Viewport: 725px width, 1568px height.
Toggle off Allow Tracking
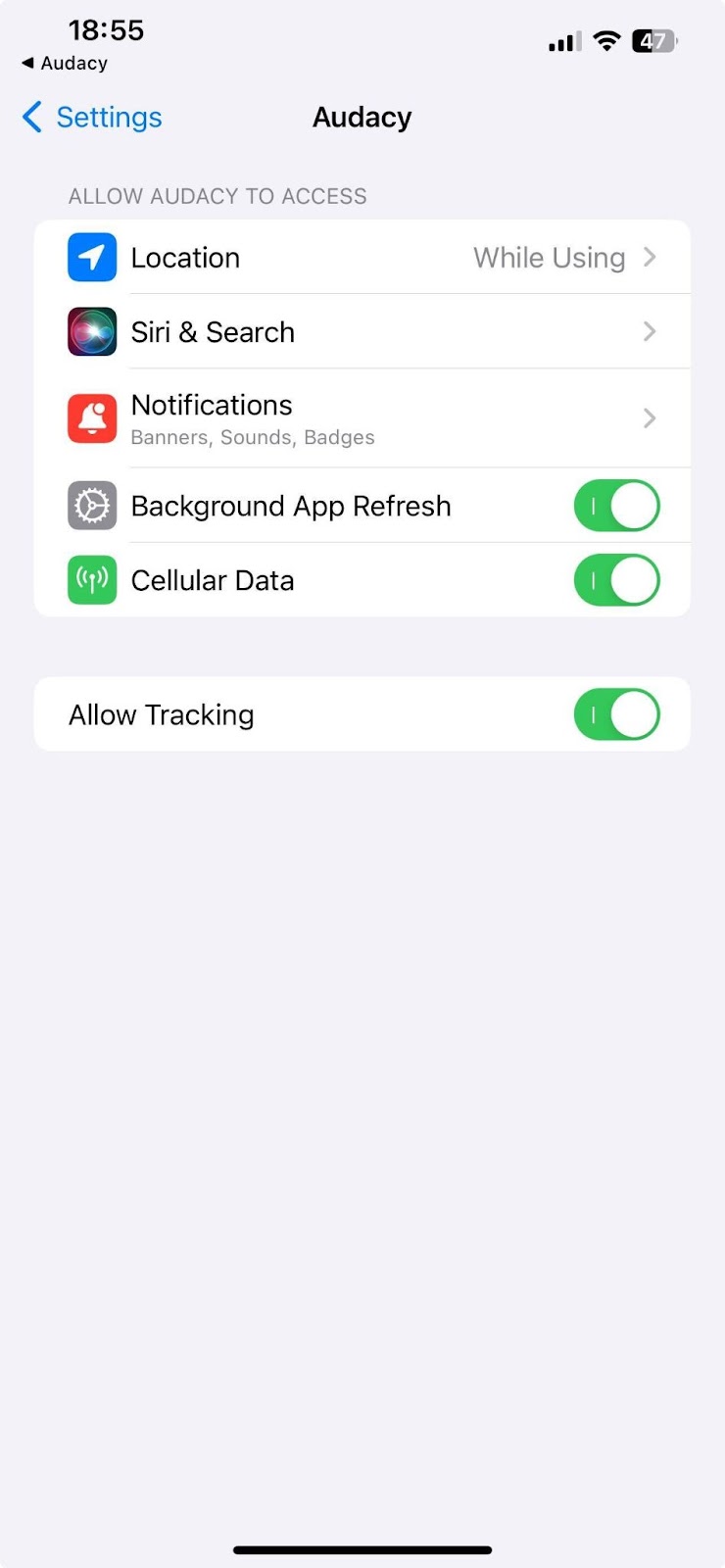pyautogui.click(x=616, y=714)
